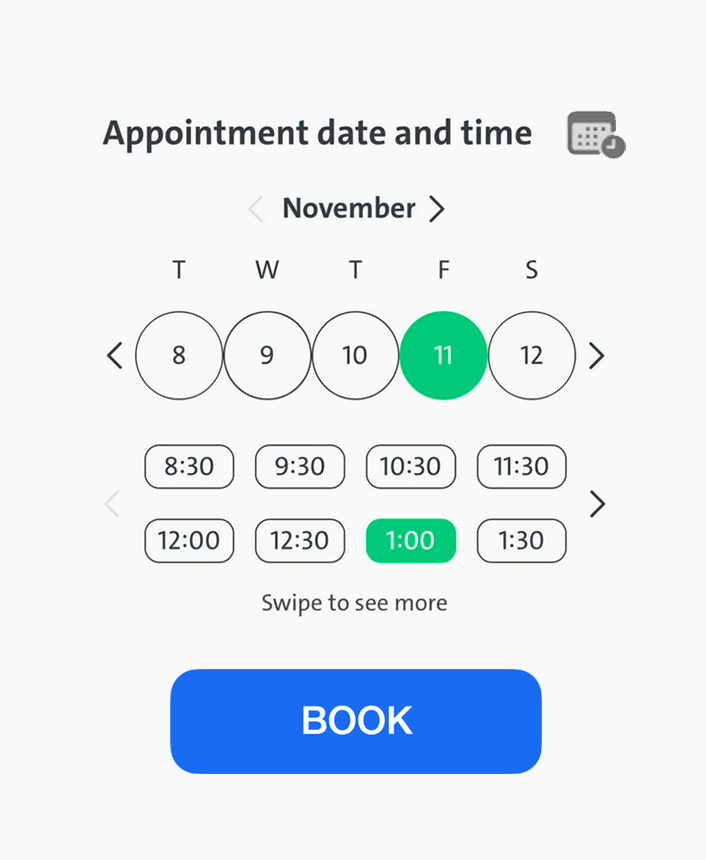Confirm the appointment with BOOK
Image resolution: width=706 pixels, height=860 pixels.
coord(356,721)
